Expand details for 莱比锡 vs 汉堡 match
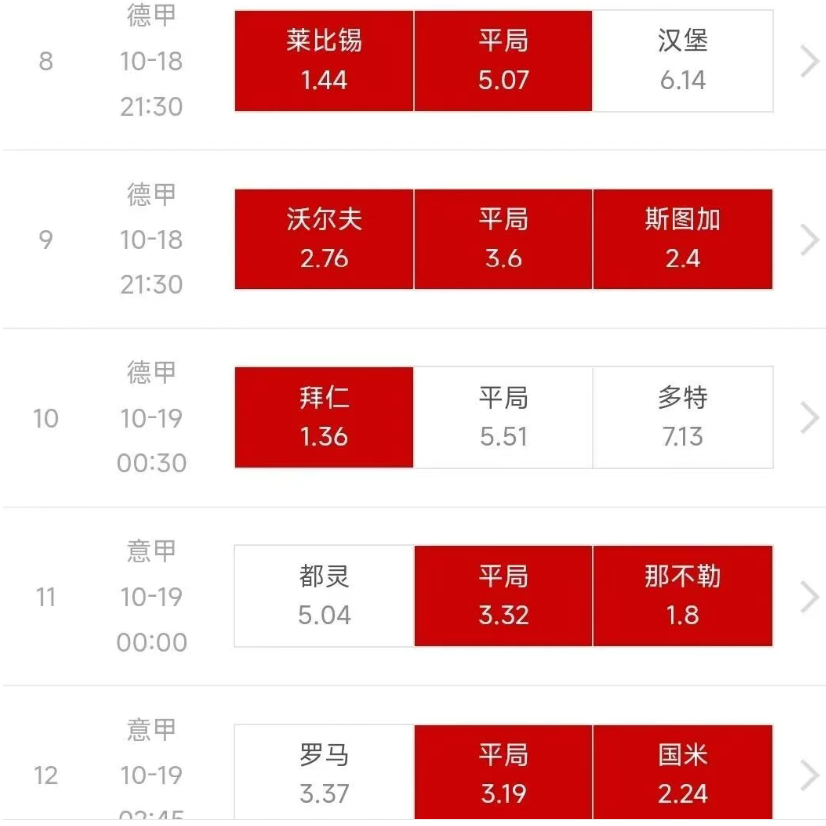 pyautogui.click(x=810, y=62)
